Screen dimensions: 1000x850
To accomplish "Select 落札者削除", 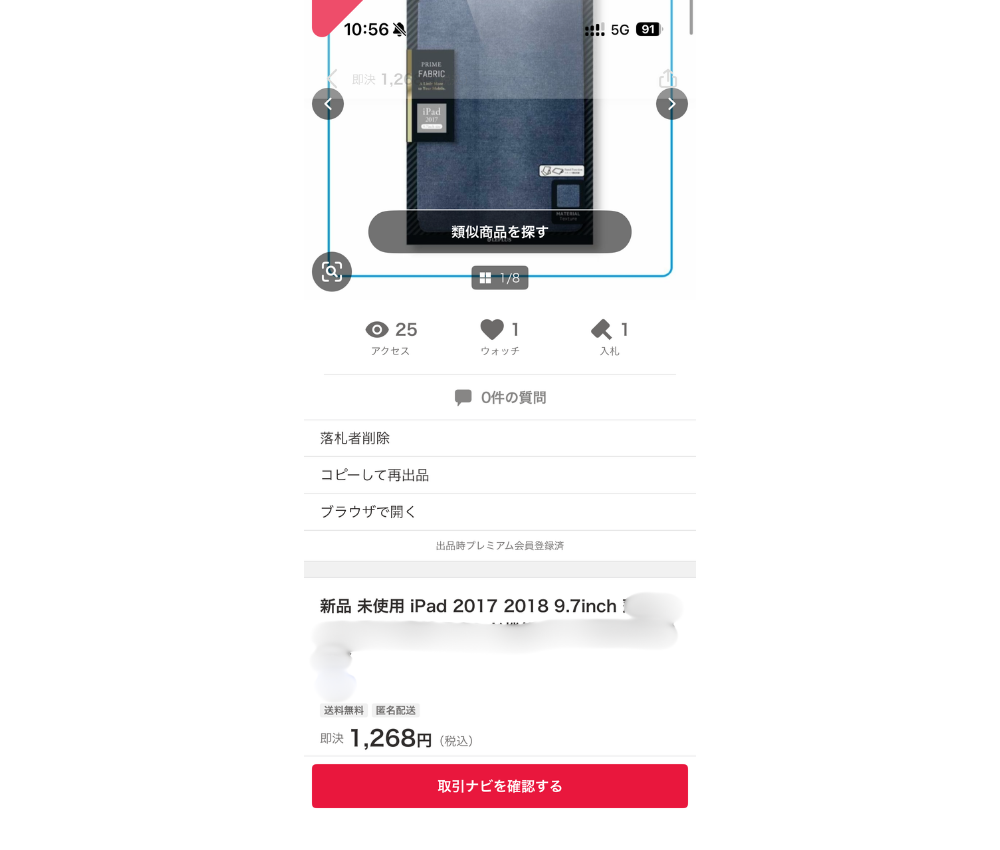I will (x=499, y=438).
